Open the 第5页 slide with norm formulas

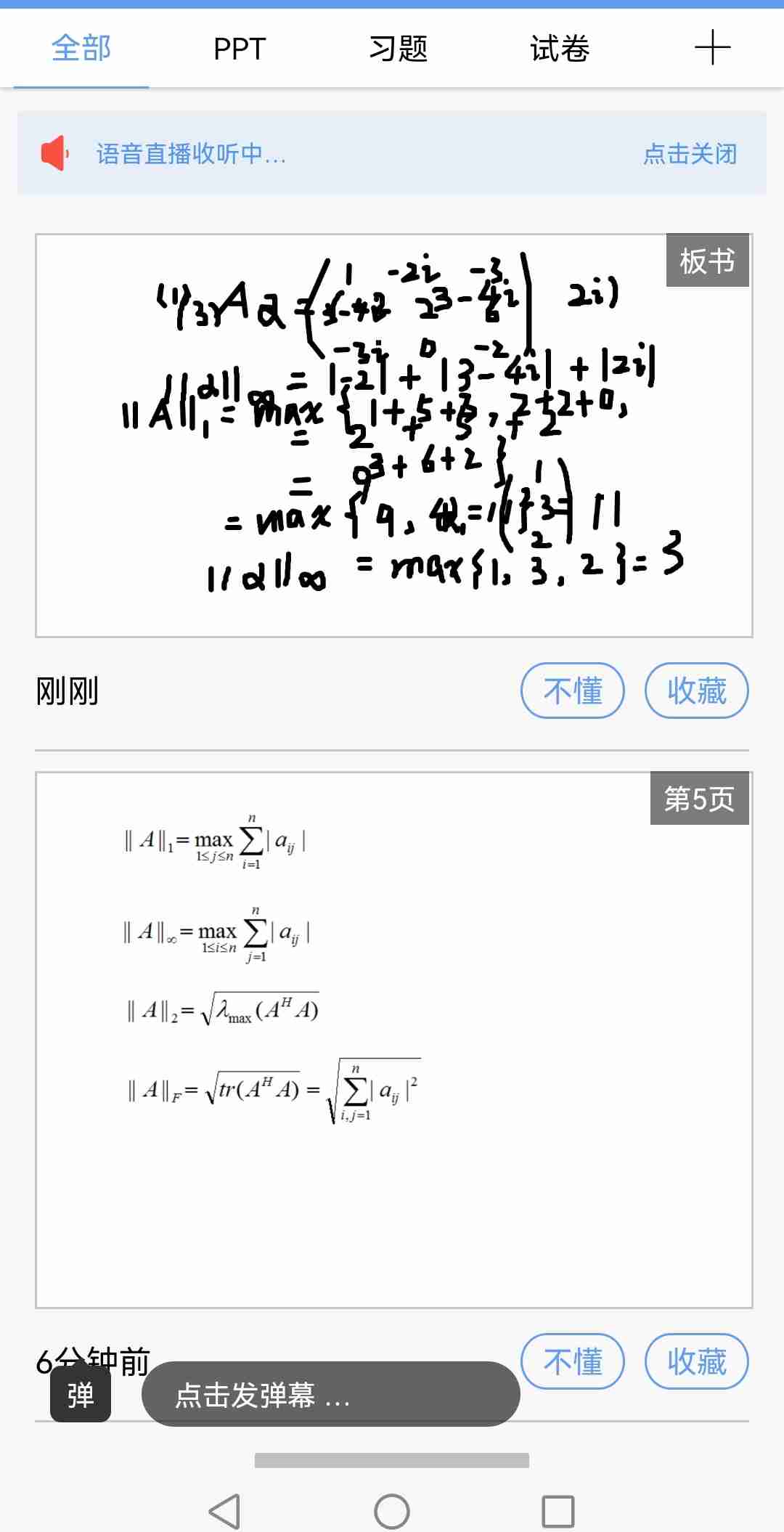pos(393,1040)
